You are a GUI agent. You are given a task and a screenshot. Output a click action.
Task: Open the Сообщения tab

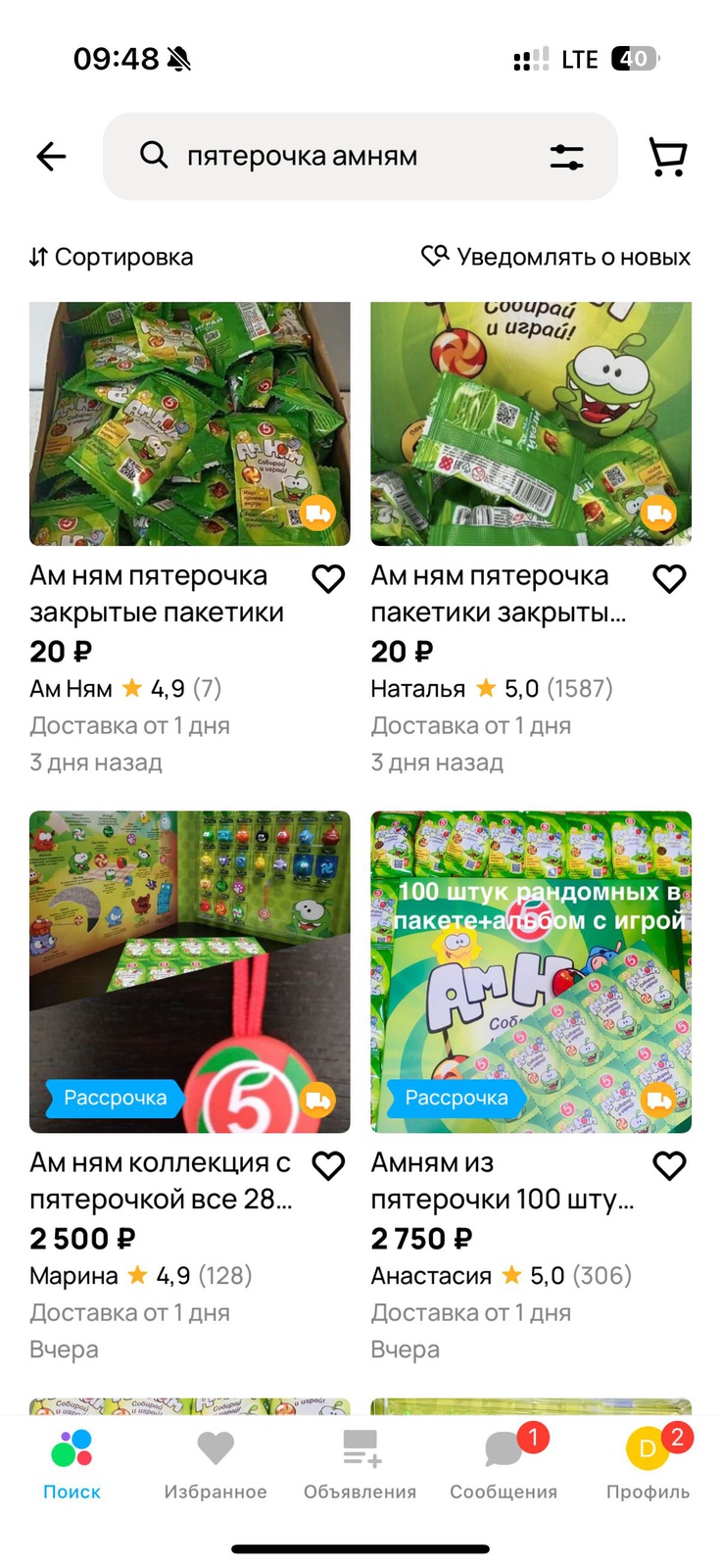(504, 1464)
